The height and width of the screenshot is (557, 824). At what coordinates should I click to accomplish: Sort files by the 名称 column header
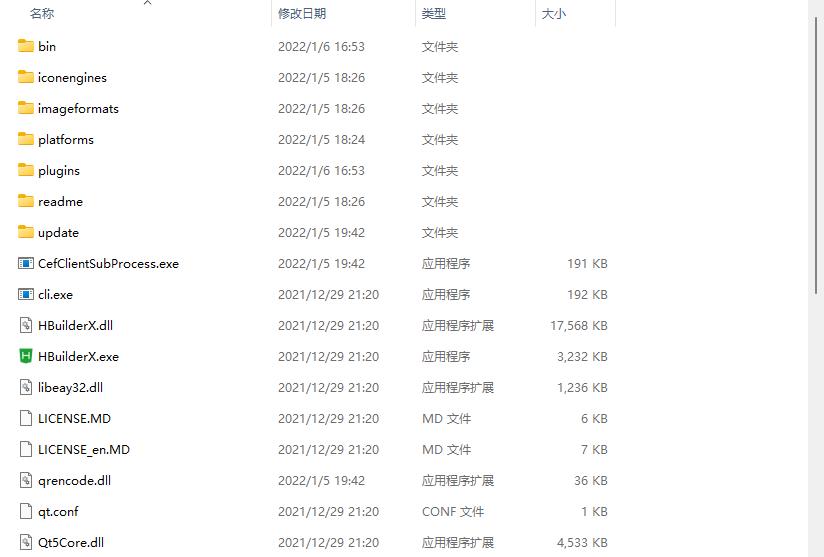(42, 14)
